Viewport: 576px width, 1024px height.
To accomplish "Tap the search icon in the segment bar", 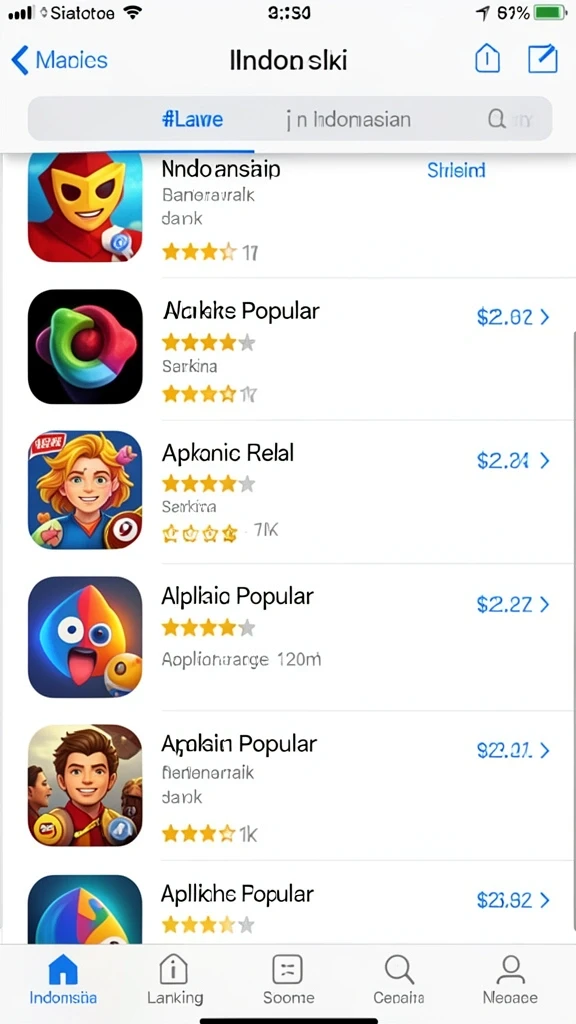I will point(496,119).
